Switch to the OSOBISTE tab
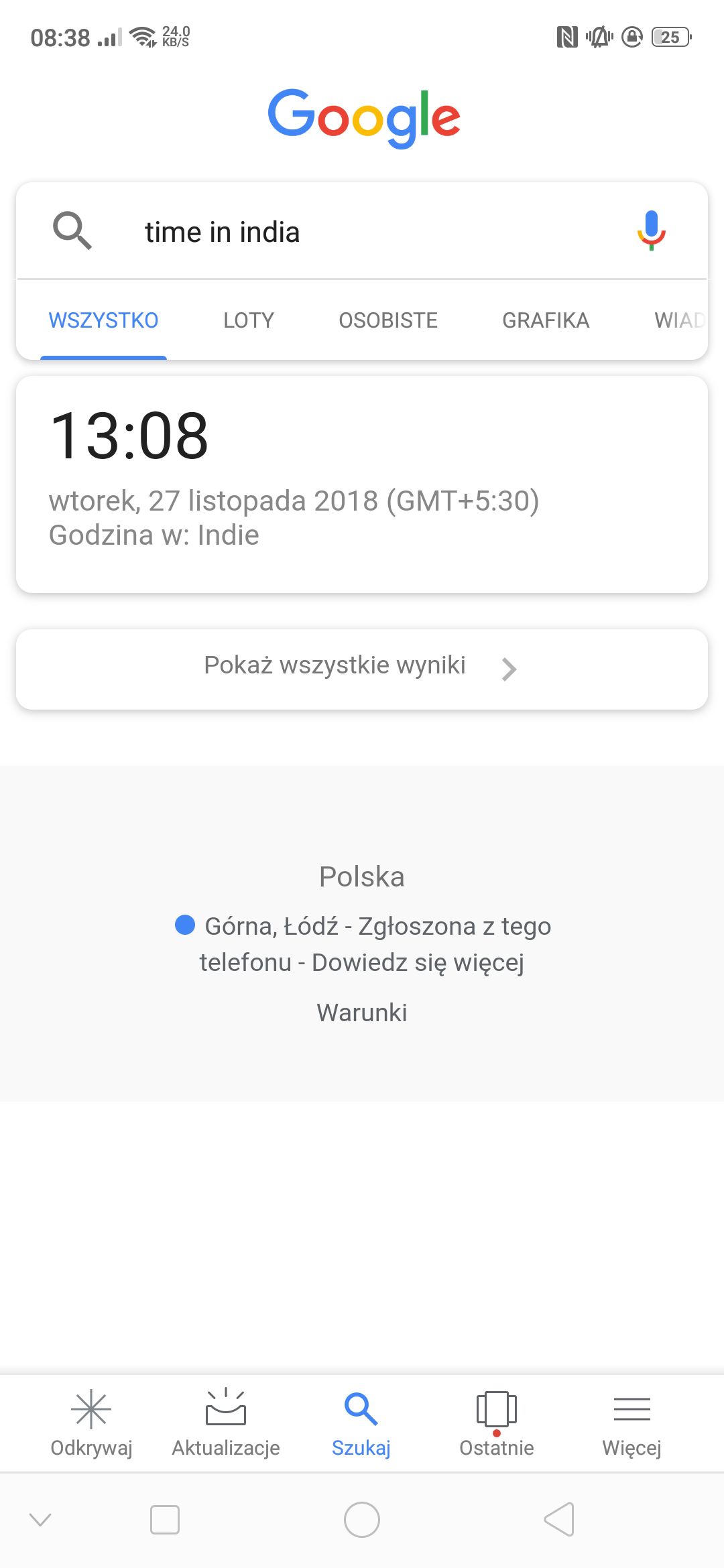 point(388,320)
